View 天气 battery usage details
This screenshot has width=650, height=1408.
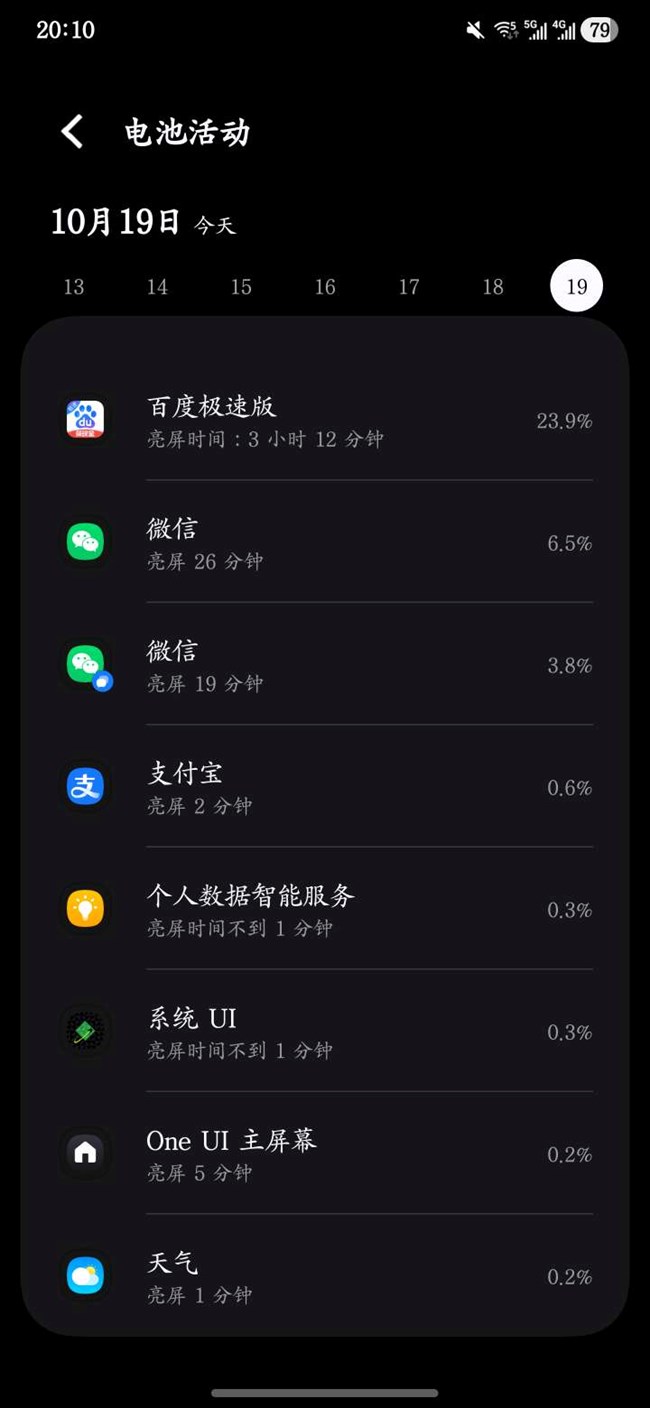325,1277
